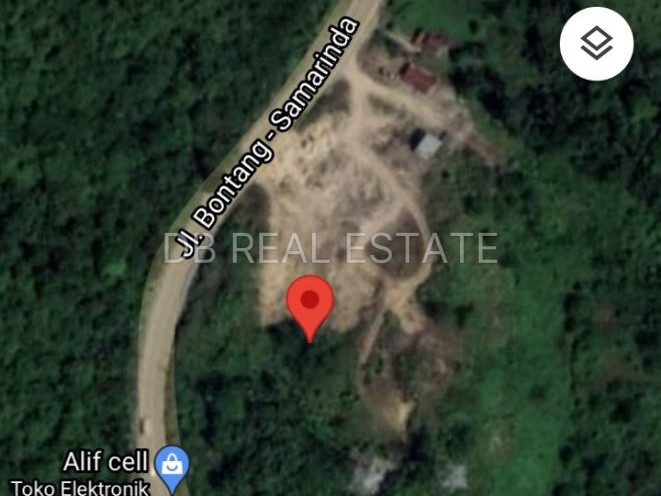
Task: Open the Alif cell place marker
Action: (x=173, y=464)
